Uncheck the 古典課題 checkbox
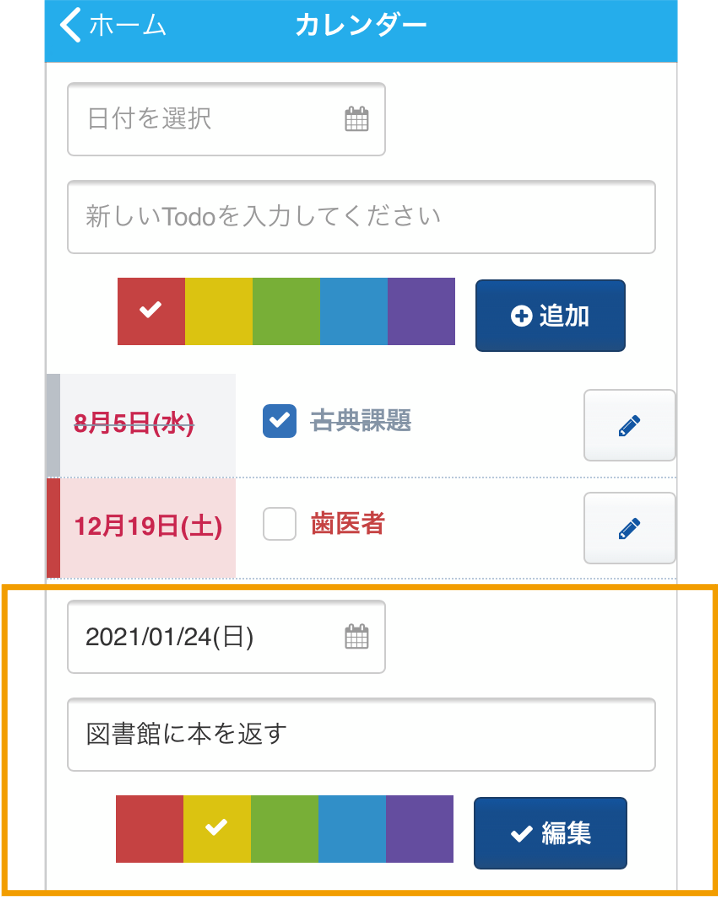718x897 pixels. [x=280, y=422]
